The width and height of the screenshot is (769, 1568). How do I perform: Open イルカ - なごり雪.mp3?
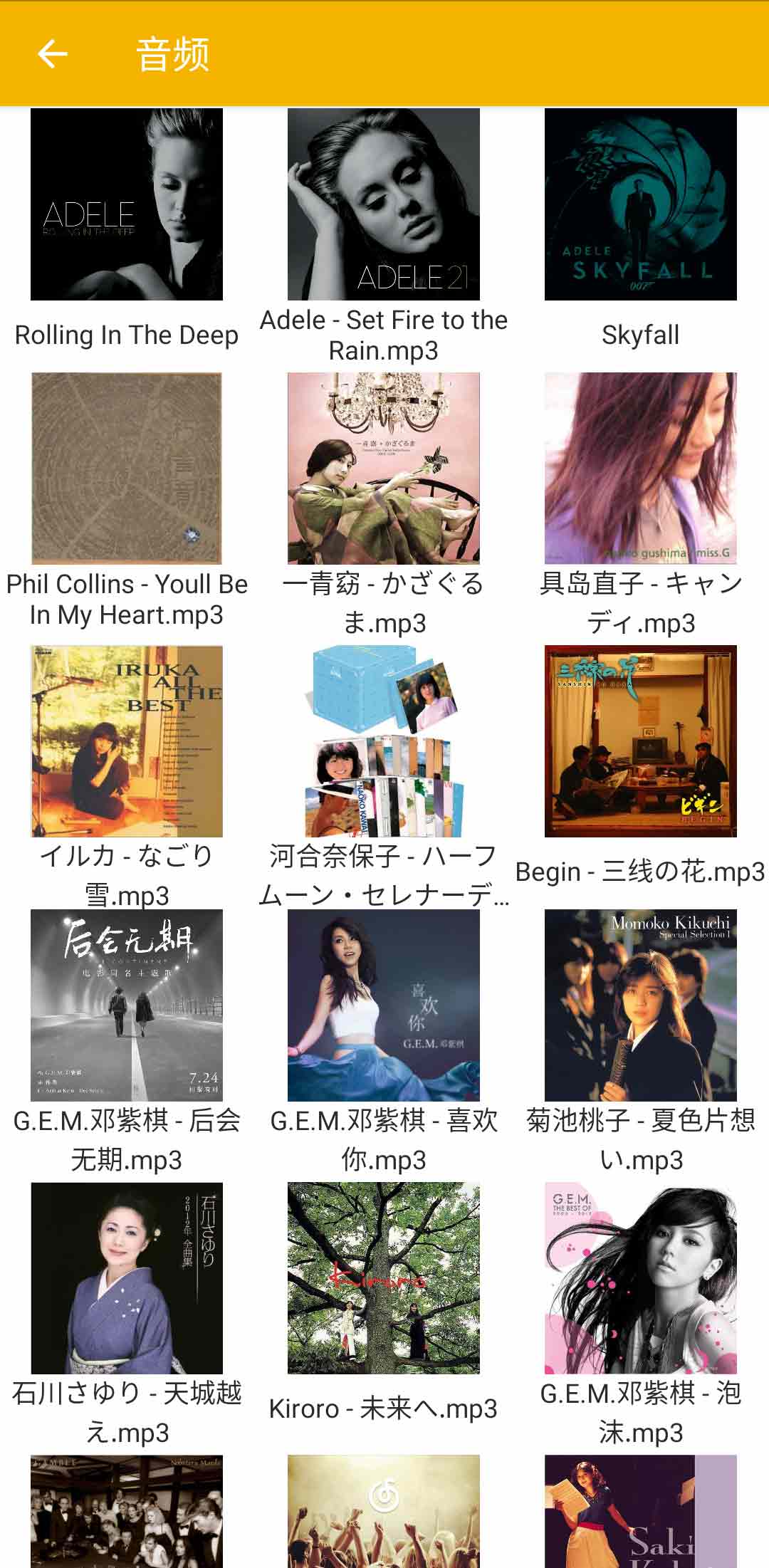point(127,741)
